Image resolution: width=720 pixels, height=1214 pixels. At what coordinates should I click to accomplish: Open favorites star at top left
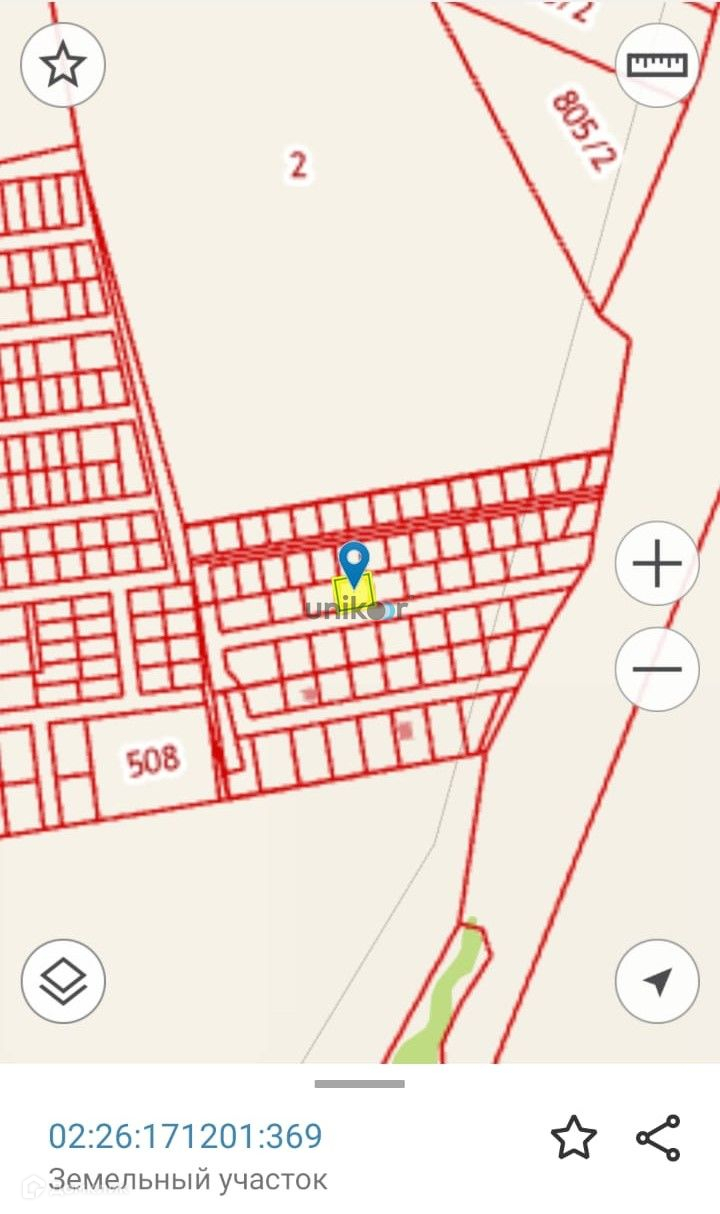point(63,65)
